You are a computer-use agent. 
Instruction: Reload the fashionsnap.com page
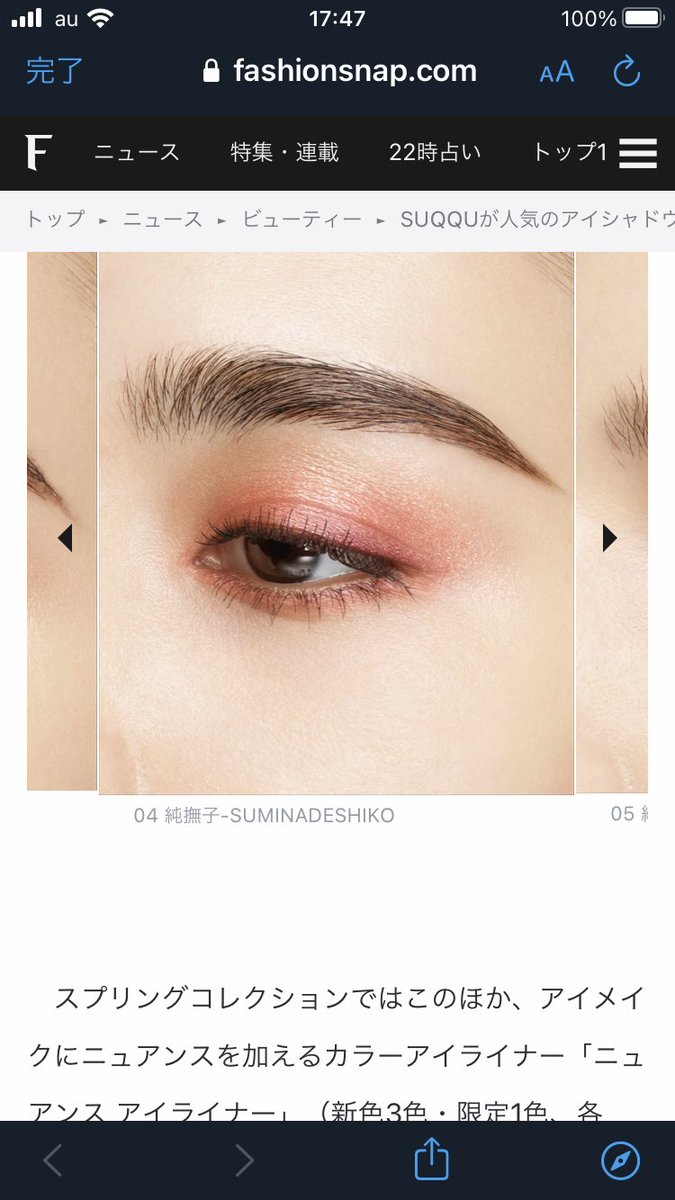626,71
